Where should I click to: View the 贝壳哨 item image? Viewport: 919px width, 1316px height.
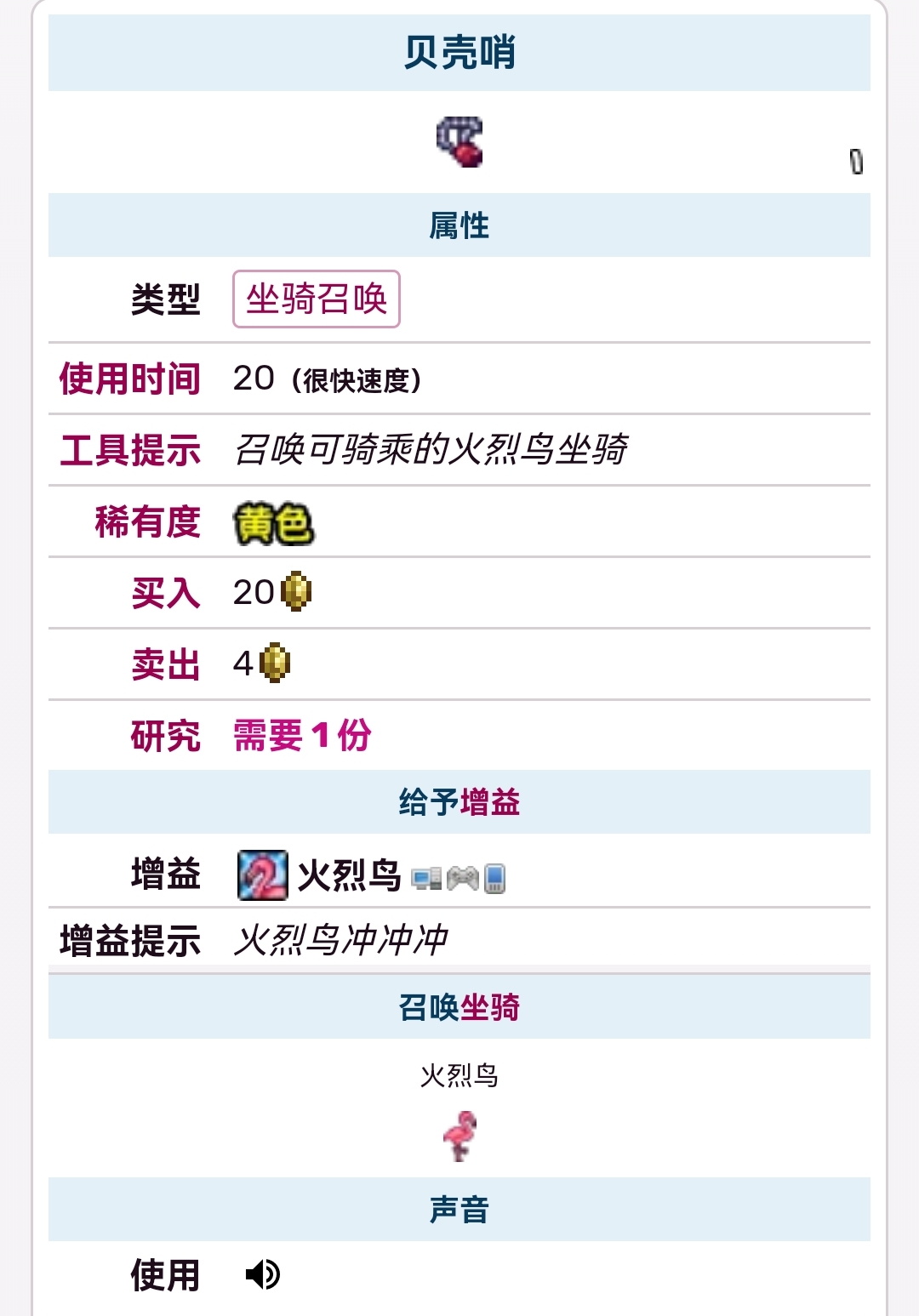pyautogui.click(x=459, y=142)
